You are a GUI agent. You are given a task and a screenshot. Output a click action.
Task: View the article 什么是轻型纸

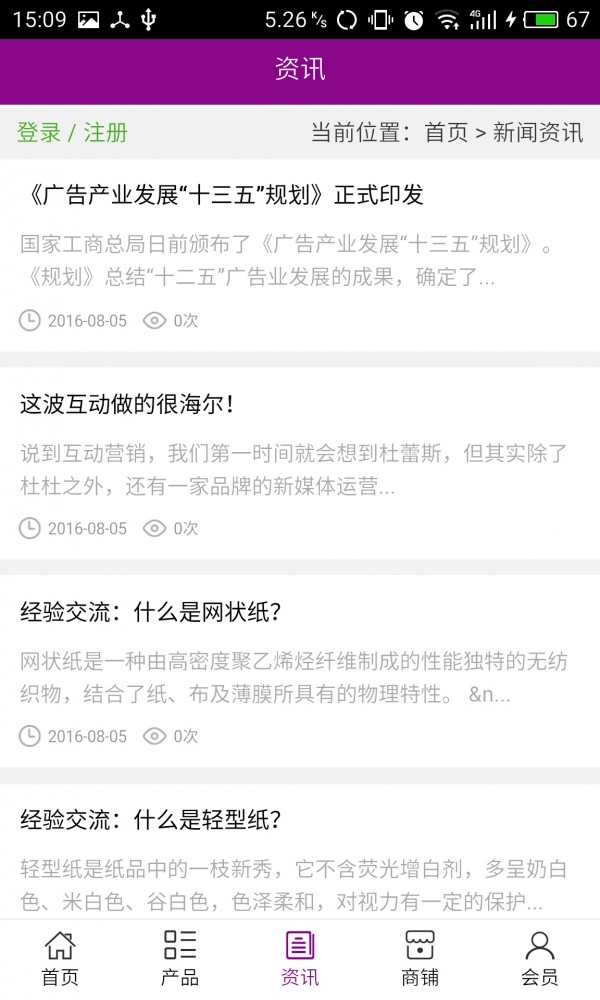click(300, 852)
